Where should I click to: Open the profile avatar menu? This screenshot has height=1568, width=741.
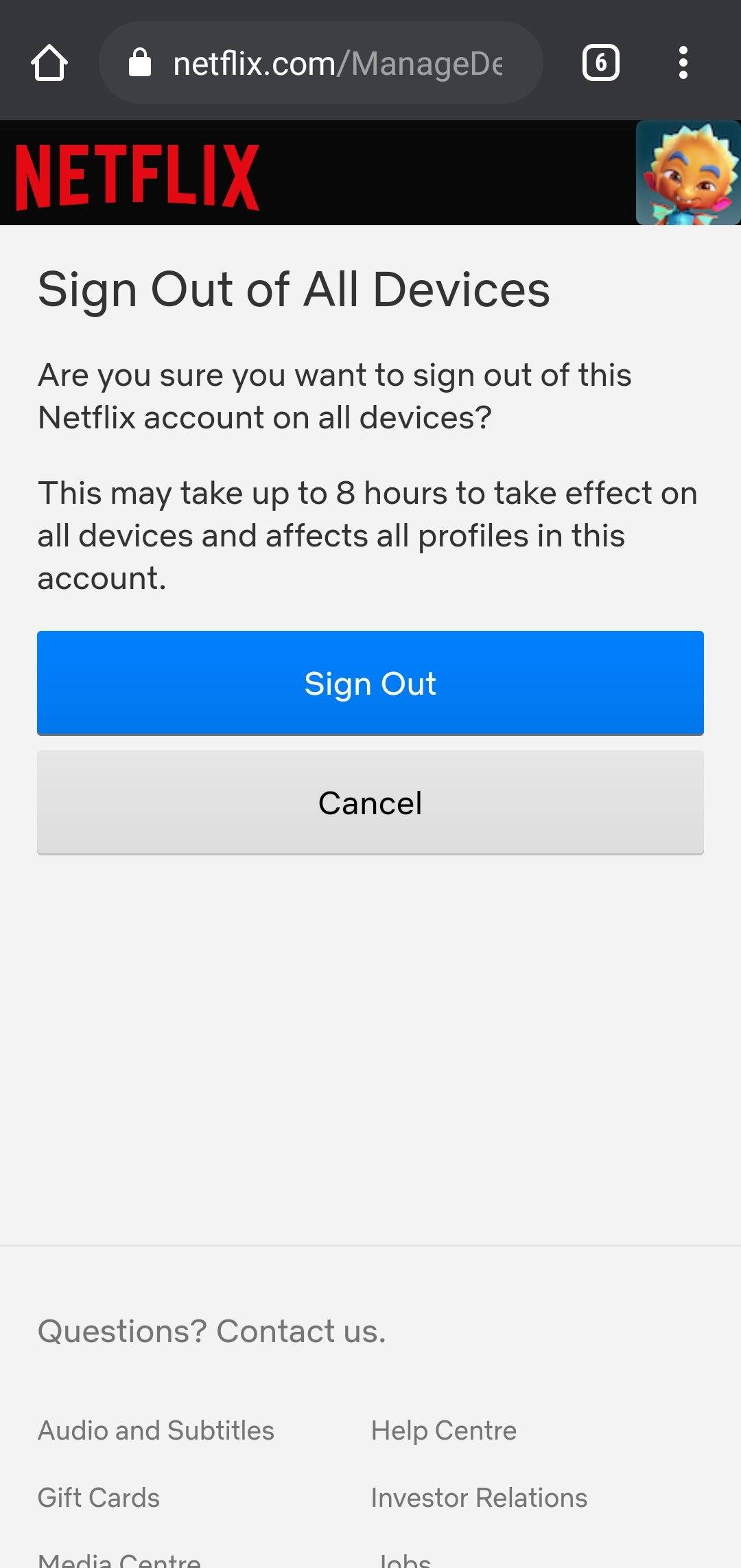688,173
